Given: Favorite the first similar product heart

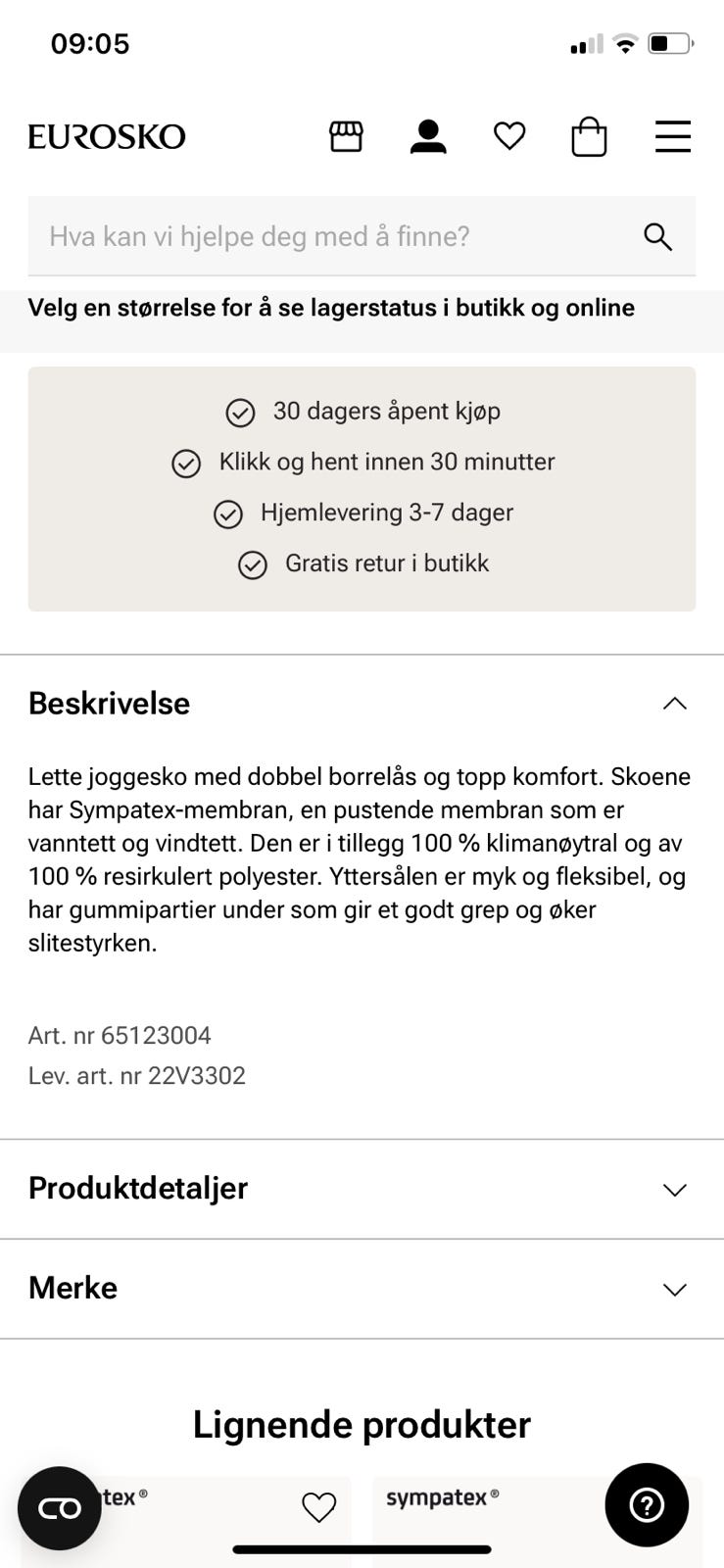Looking at the screenshot, I should (318, 1505).
